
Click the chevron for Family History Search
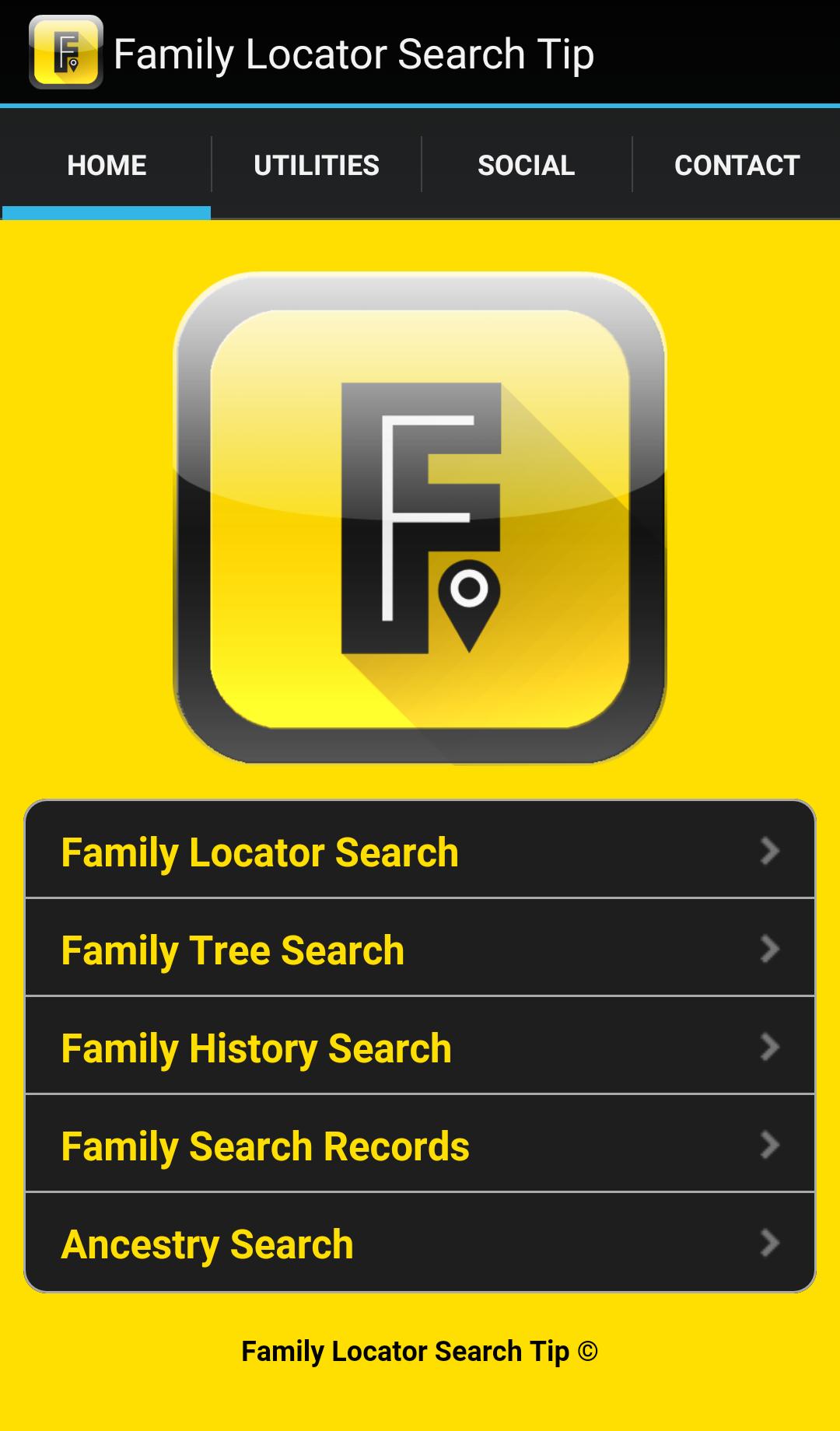[x=770, y=1047]
